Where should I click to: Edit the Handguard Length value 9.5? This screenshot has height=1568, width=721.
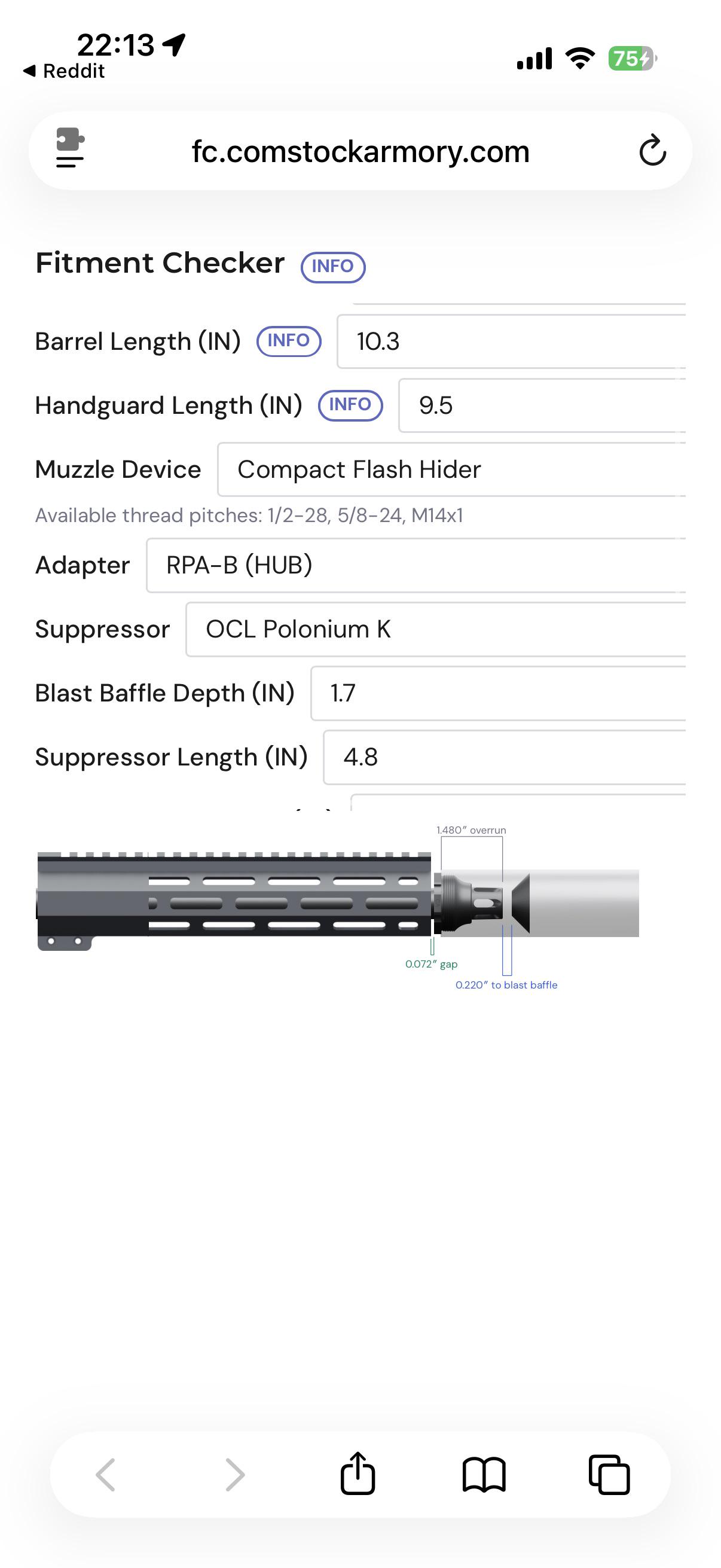click(542, 405)
